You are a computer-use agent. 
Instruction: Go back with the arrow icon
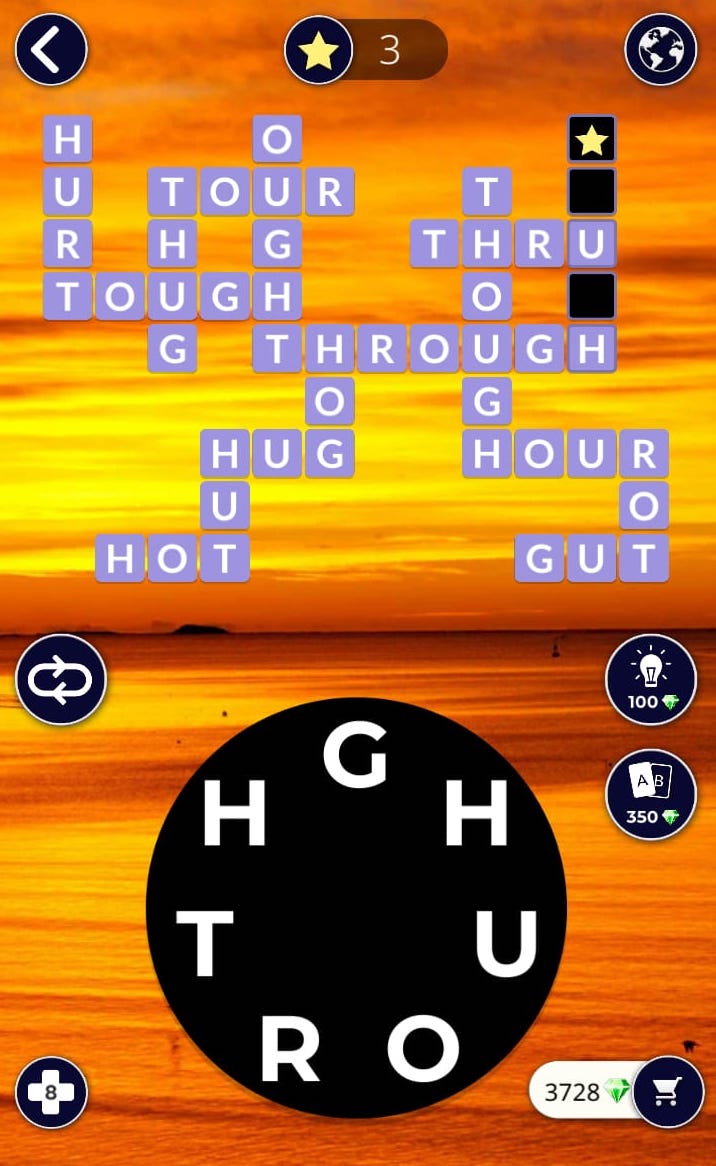[51, 49]
